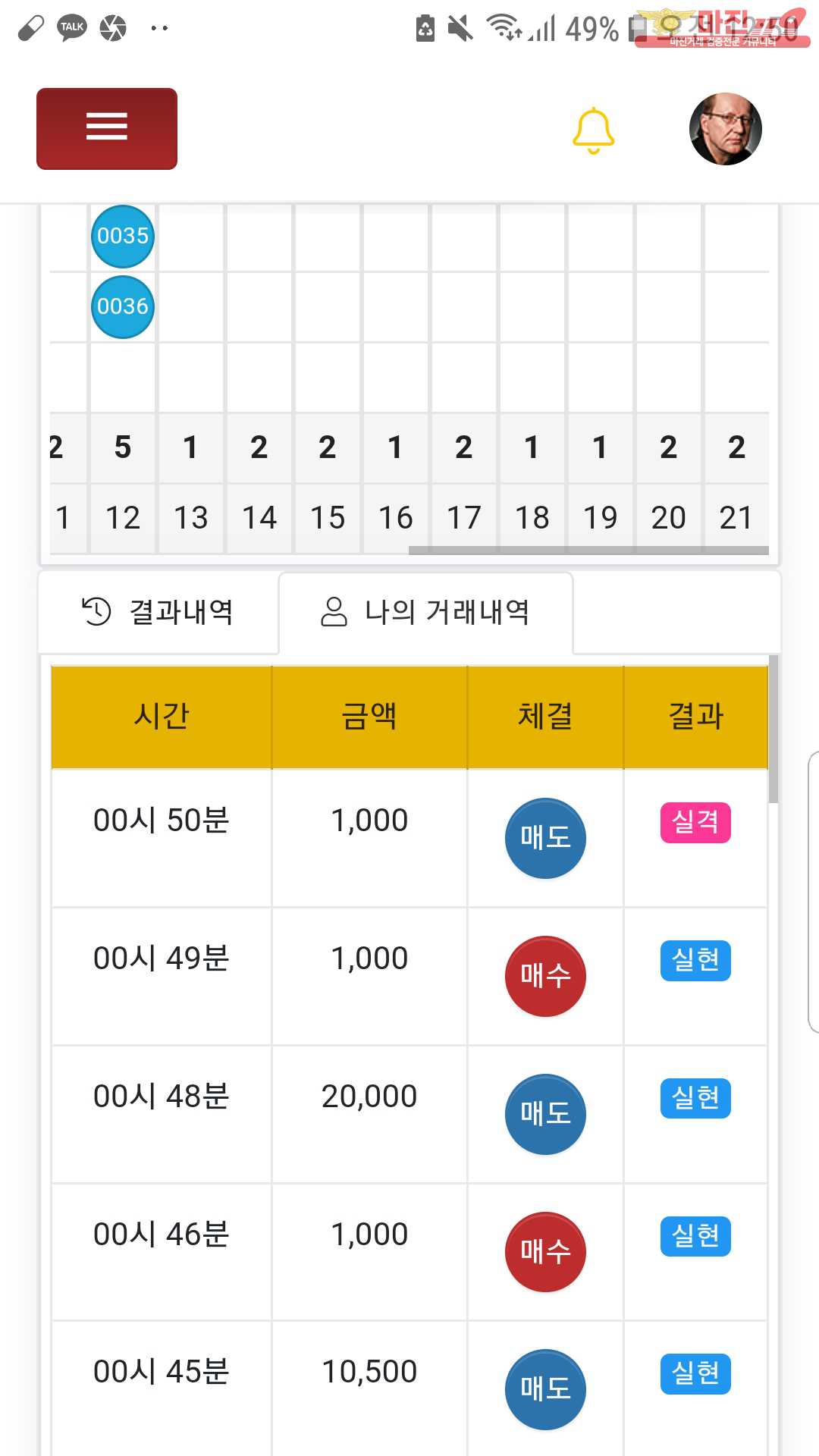The image size is (819, 1456).
Task: Select the 나의 거래내역 tab
Action: click(x=425, y=612)
